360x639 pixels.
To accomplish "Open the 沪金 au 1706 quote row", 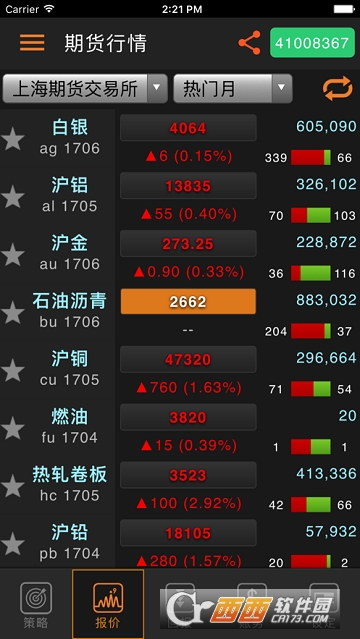I will [x=180, y=256].
